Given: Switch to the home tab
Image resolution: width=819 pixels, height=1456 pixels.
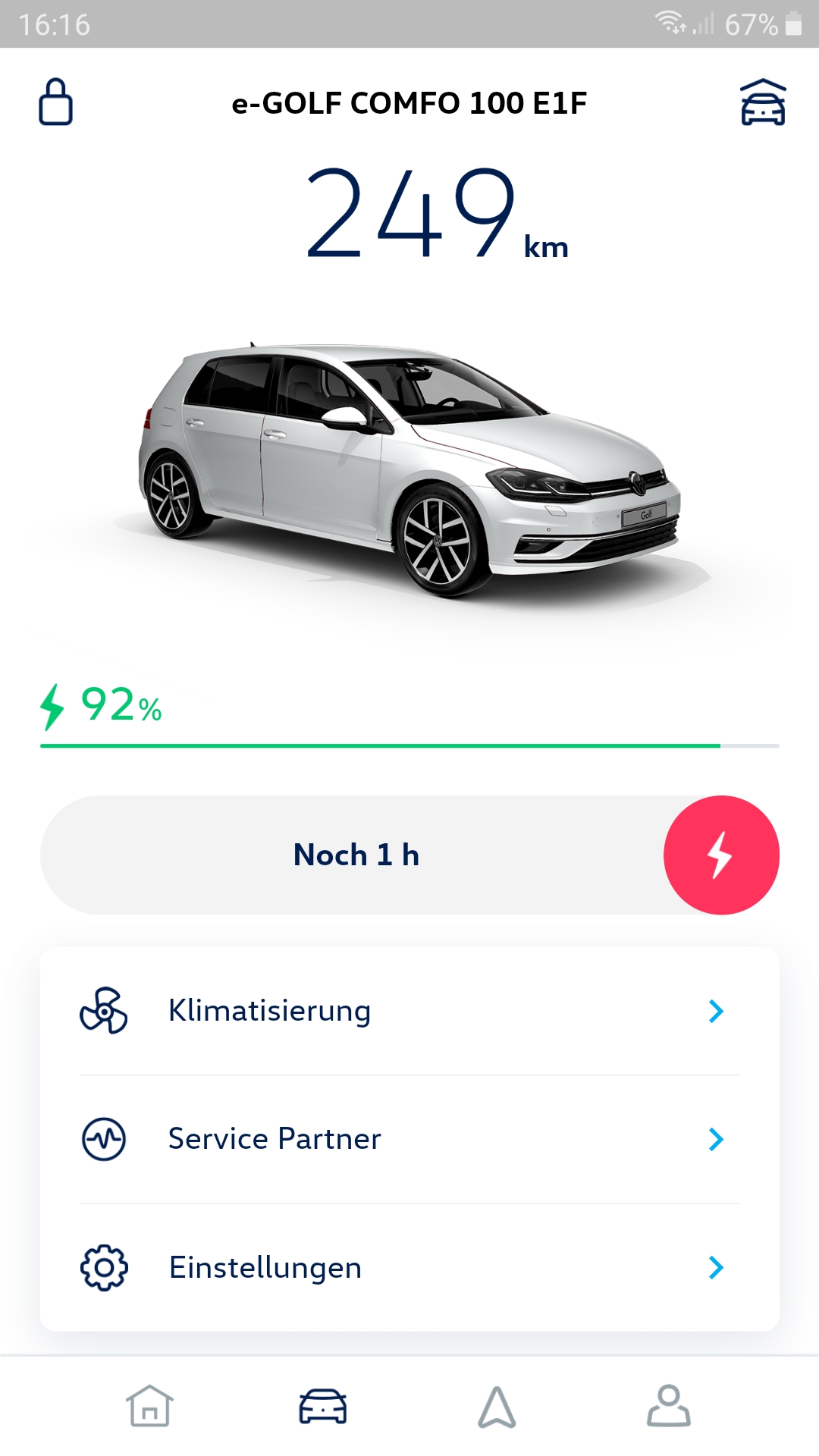Looking at the screenshot, I should coord(149,1407).
